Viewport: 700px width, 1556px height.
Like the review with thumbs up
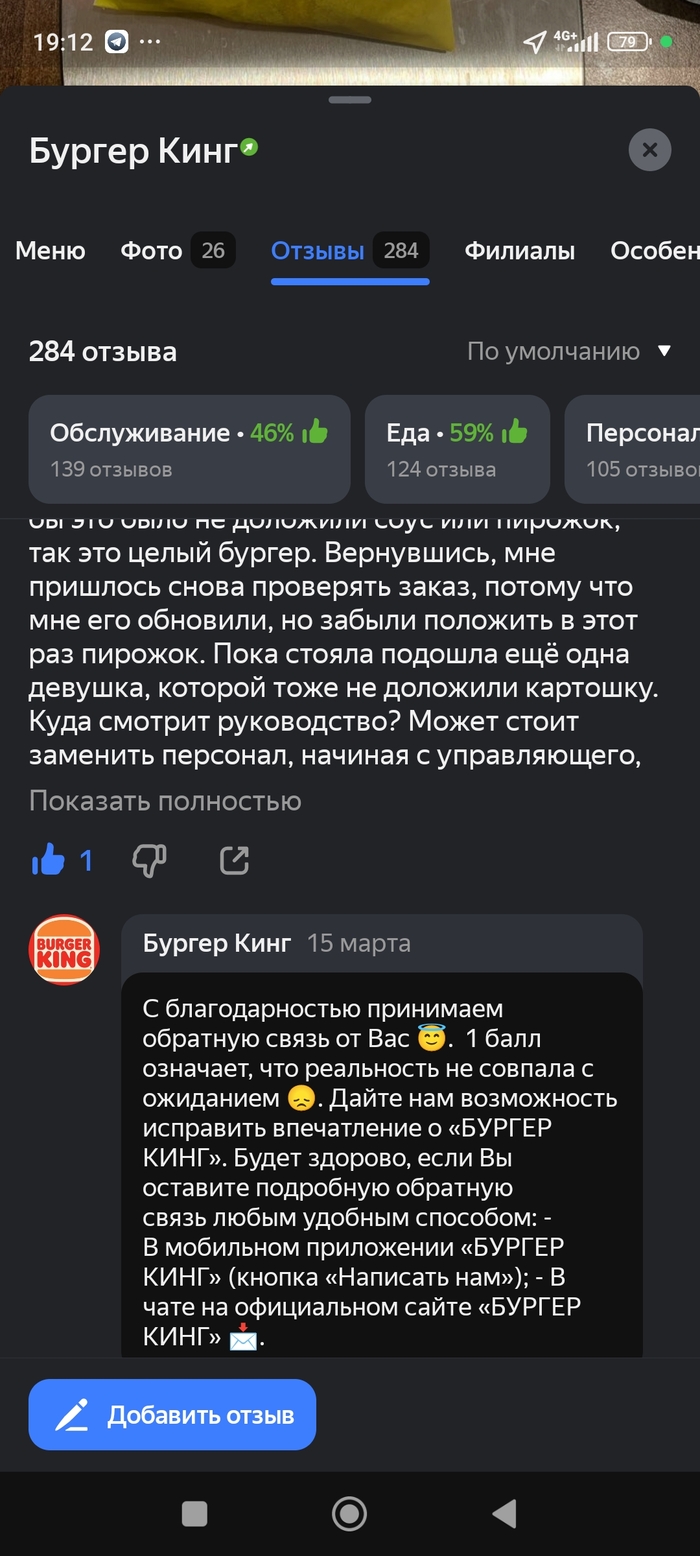(48, 860)
